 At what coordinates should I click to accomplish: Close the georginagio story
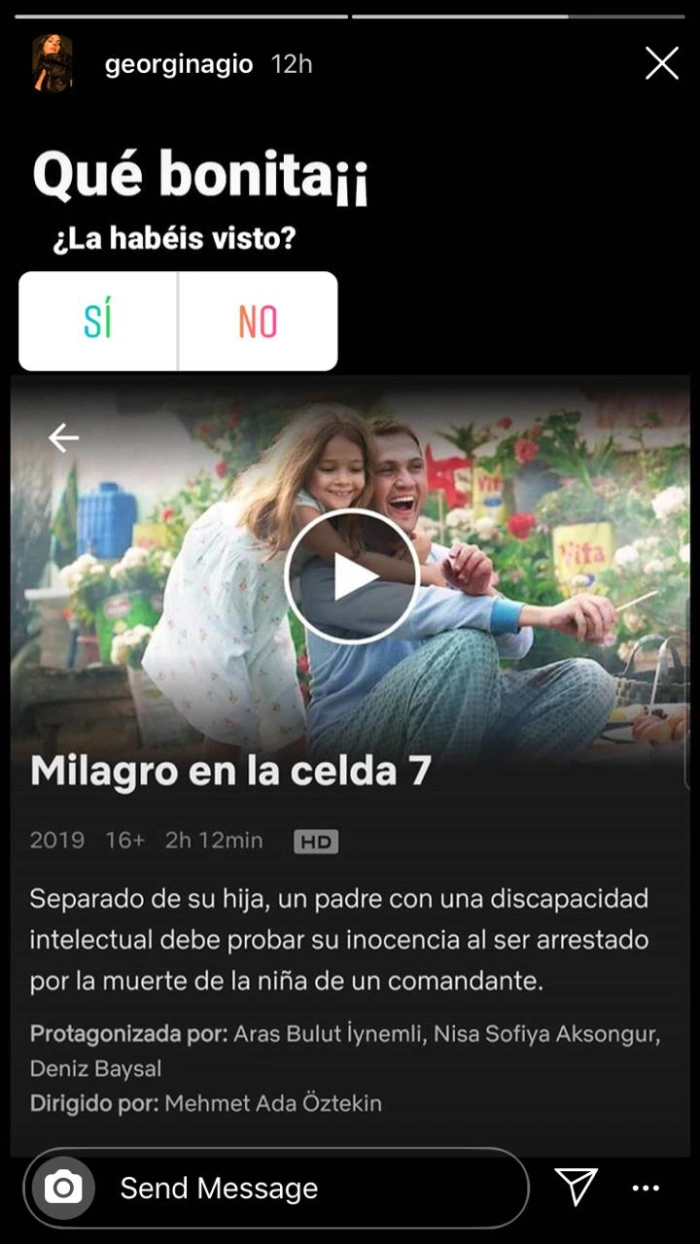[x=662, y=64]
